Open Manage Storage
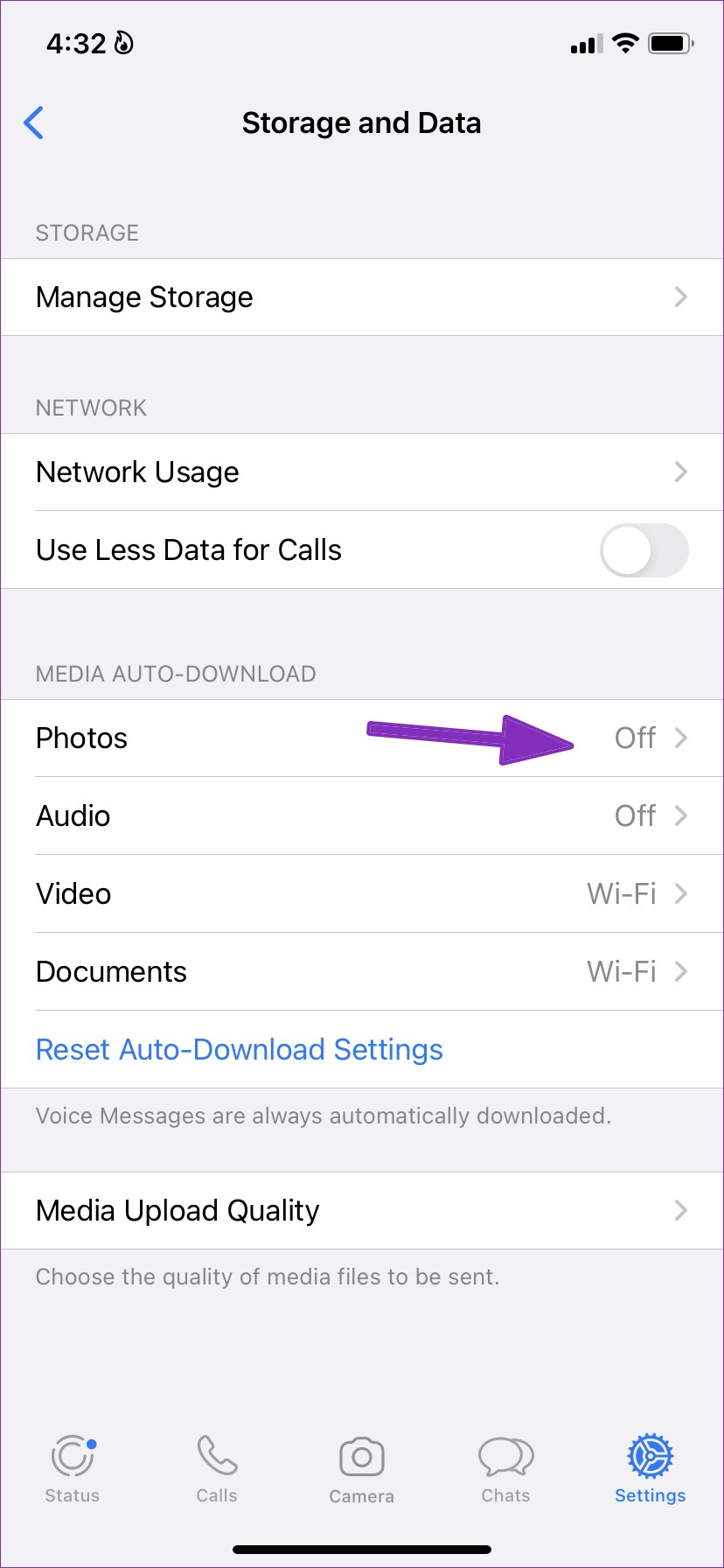This screenshot has width=724, height=1568. (x=362, y=297)
